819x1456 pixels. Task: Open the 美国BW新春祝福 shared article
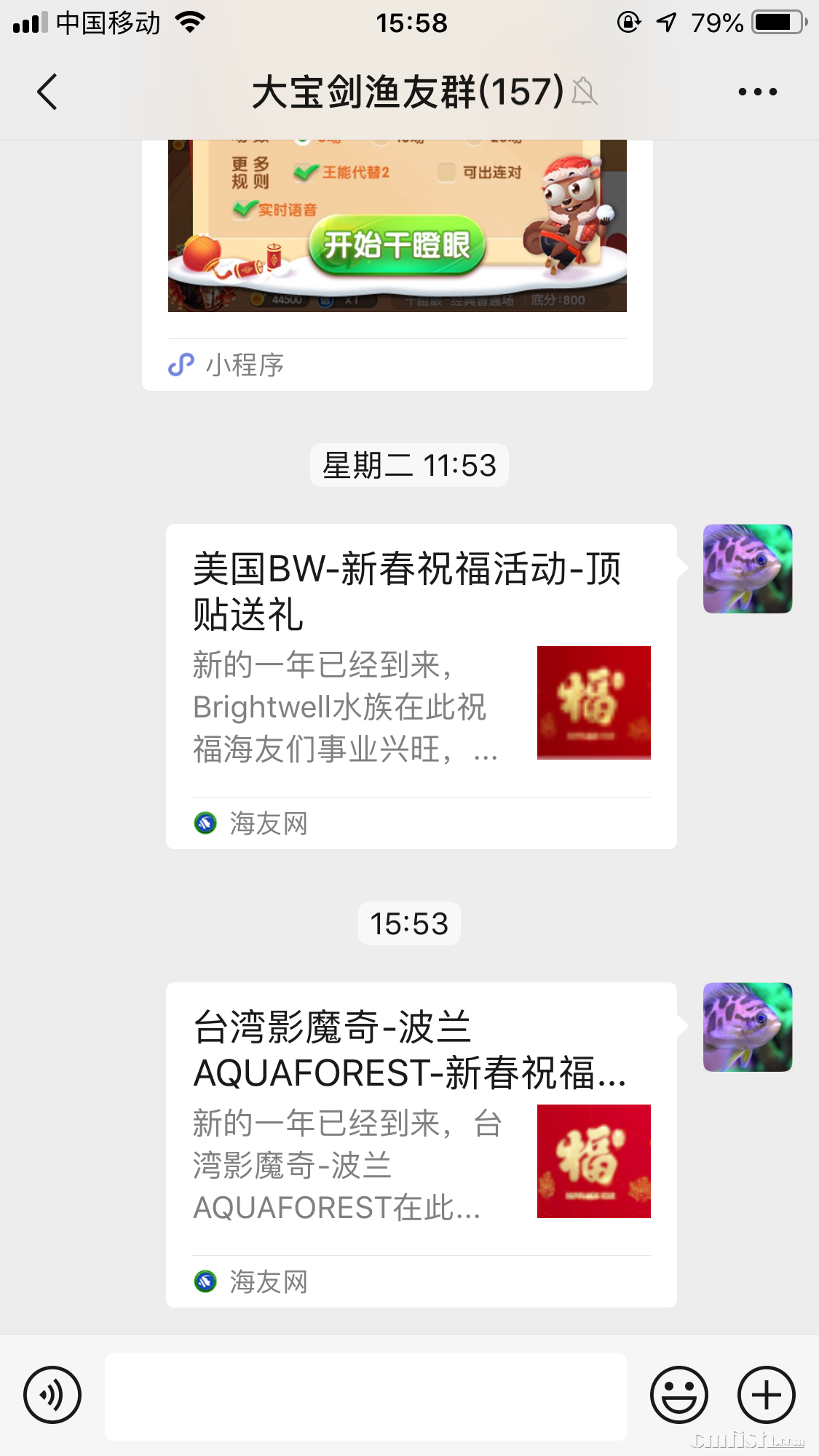coord(421,684)
